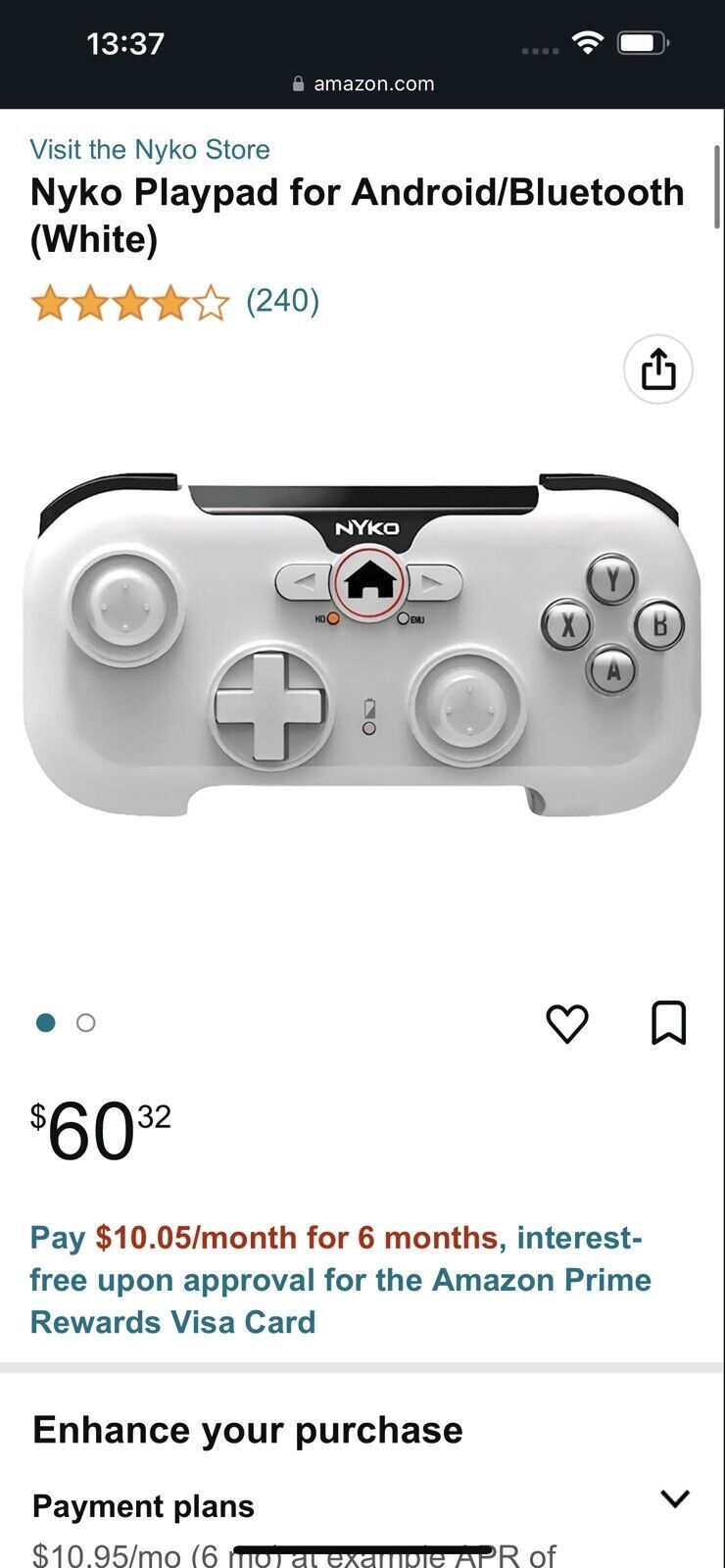Visit the Nyko Store link
Screen dimensions: 725x1568
150,150
